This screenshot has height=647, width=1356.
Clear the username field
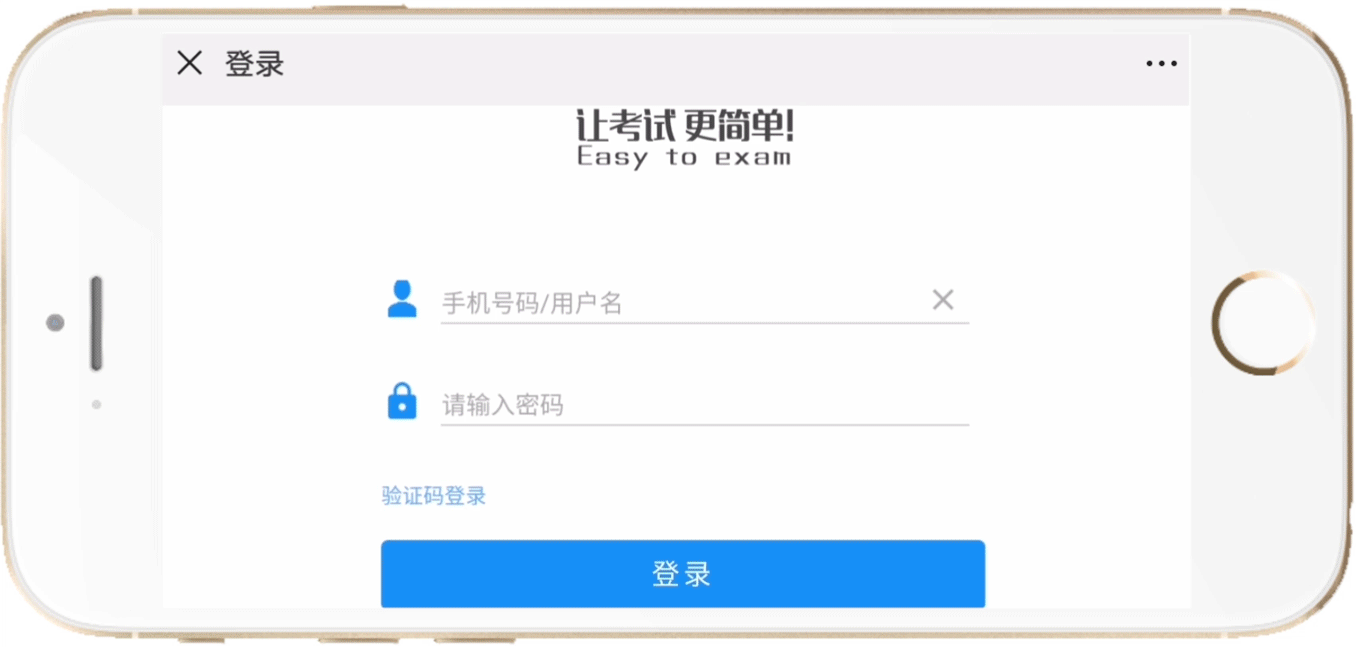(x=942, y=300)
